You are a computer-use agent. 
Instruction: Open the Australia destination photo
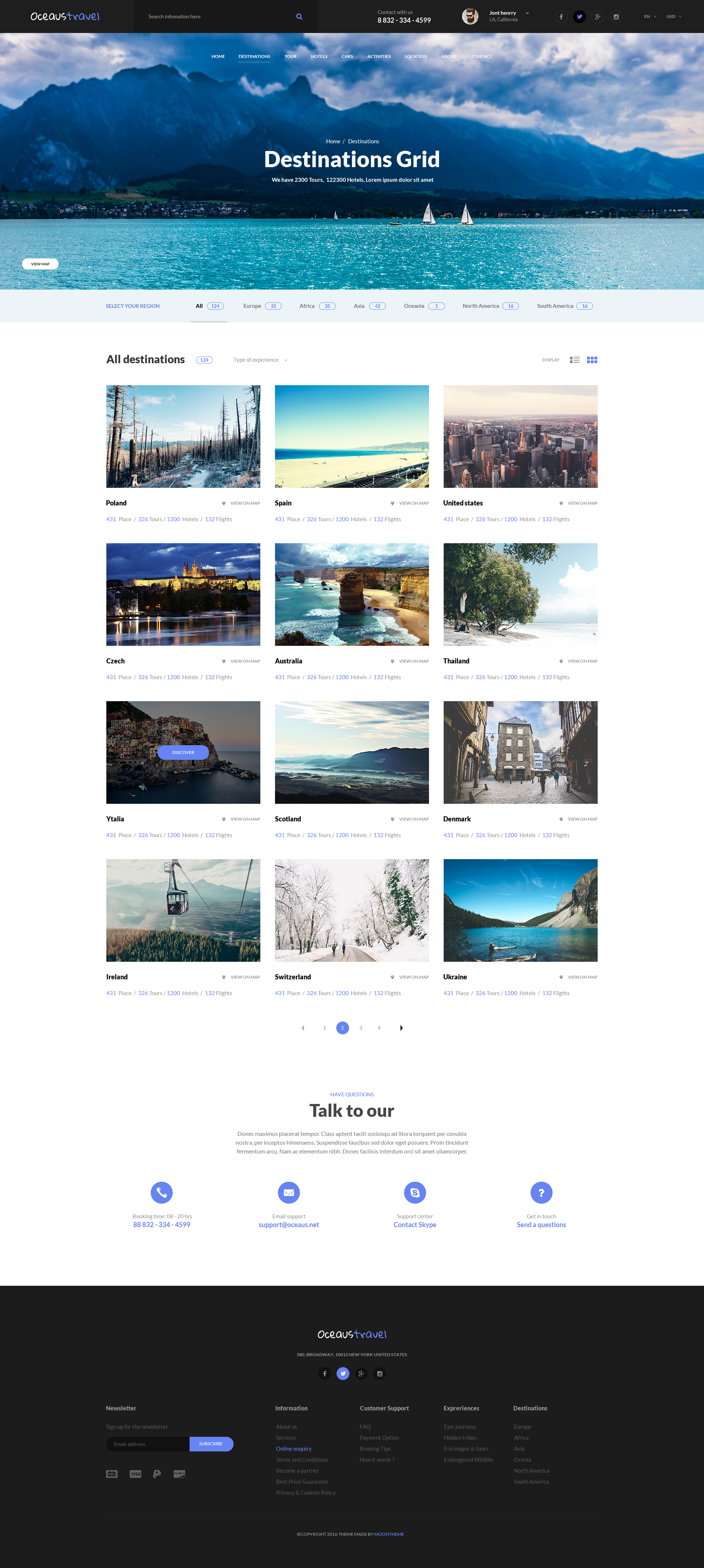[351, 594]
